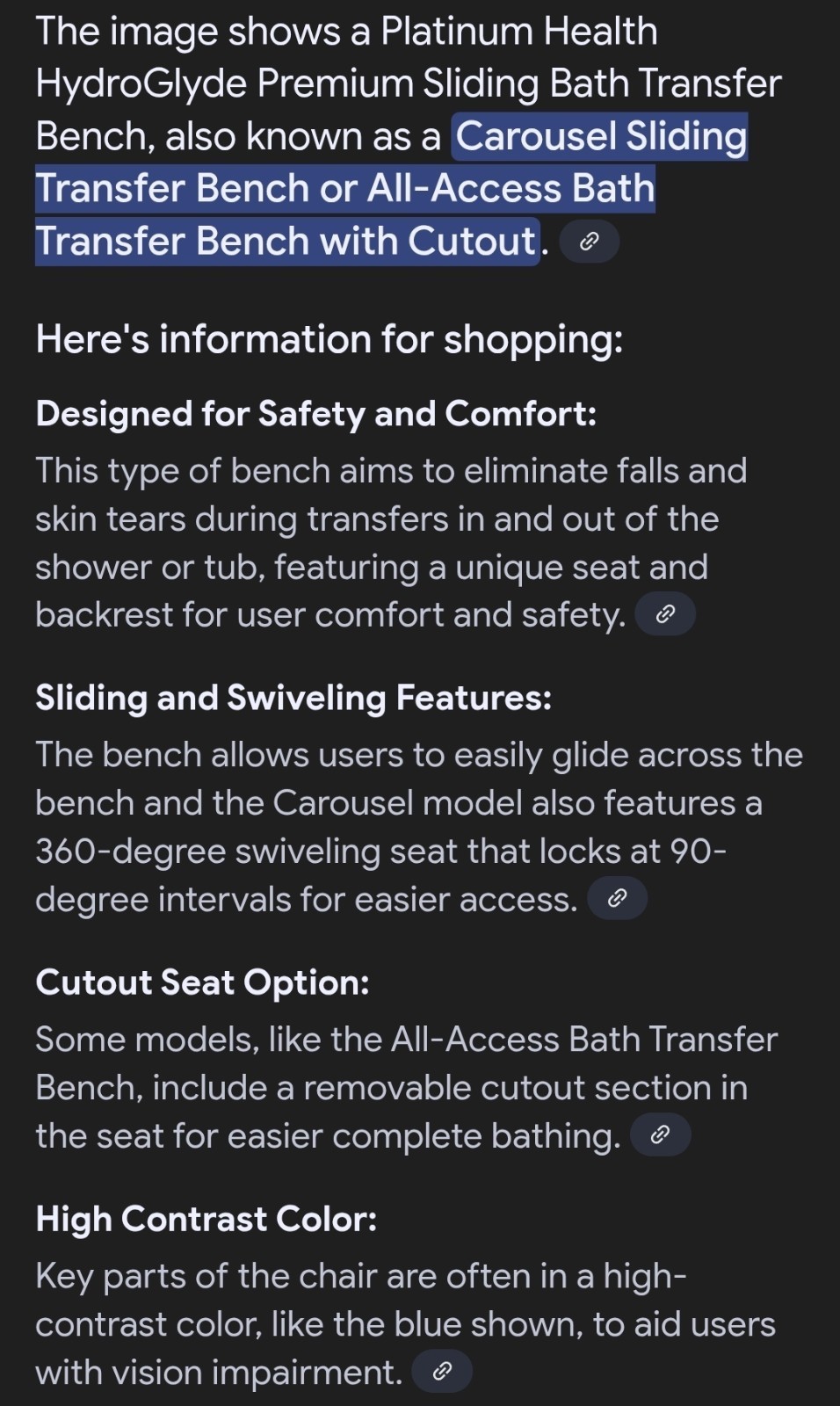
Task: Open source link under High Contrast Color
Action: point(442,1372)
